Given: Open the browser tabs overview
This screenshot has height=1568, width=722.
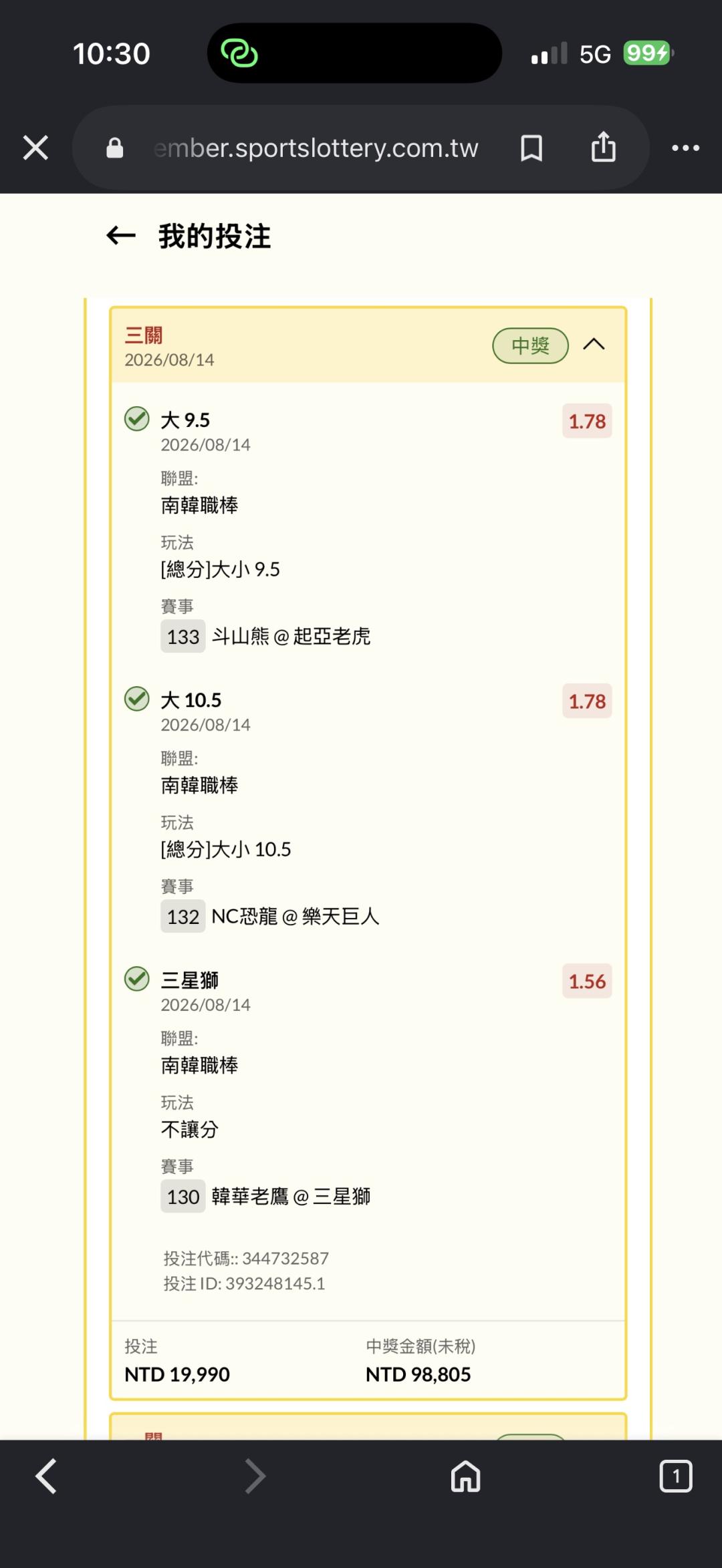Looking at the screenshot, I should pos(676,1475).
